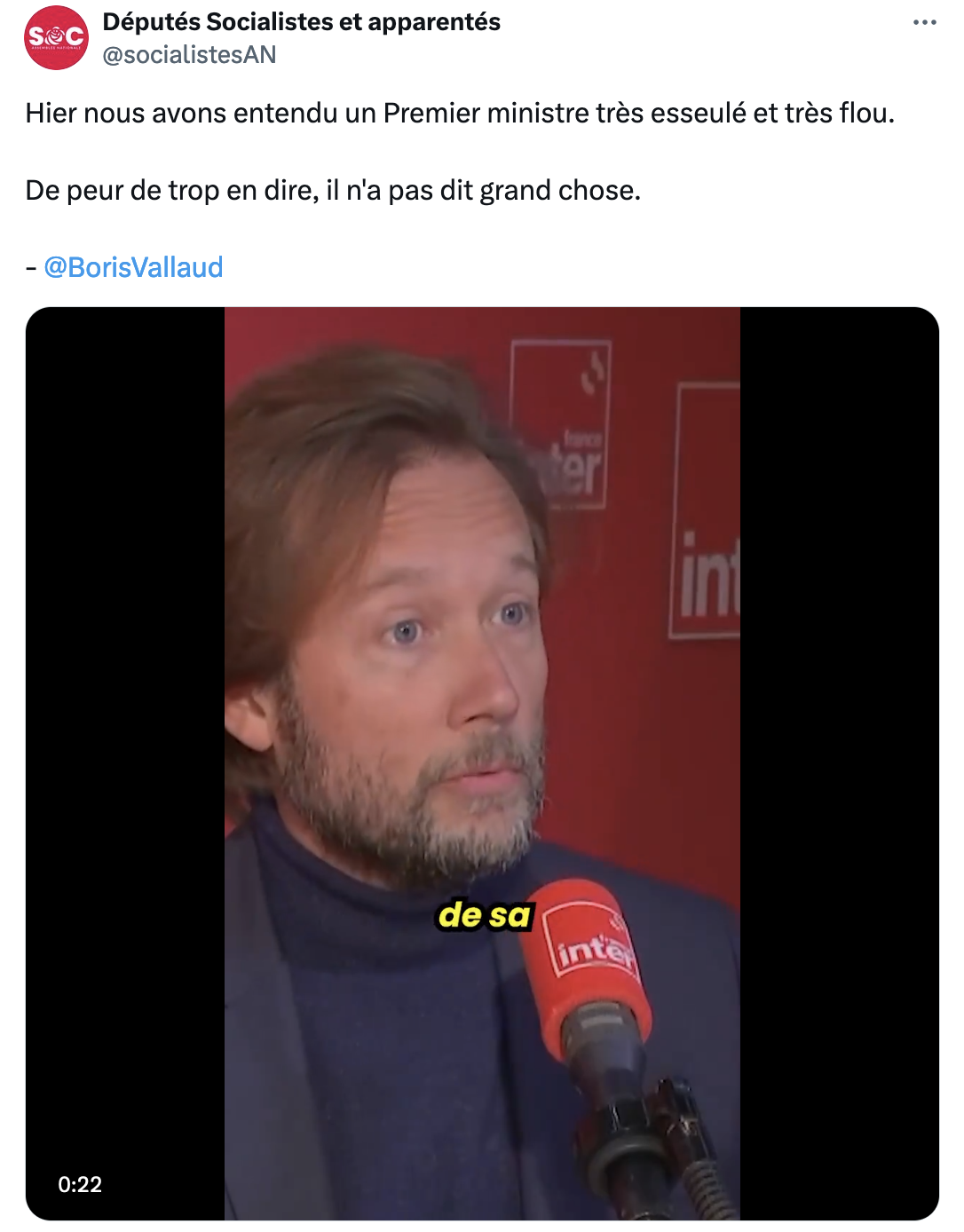Screen dimensions: 964x1232
Task: Open the @BorisVallaud mention link
Action: pyautogui.click(x=133, y=267)
